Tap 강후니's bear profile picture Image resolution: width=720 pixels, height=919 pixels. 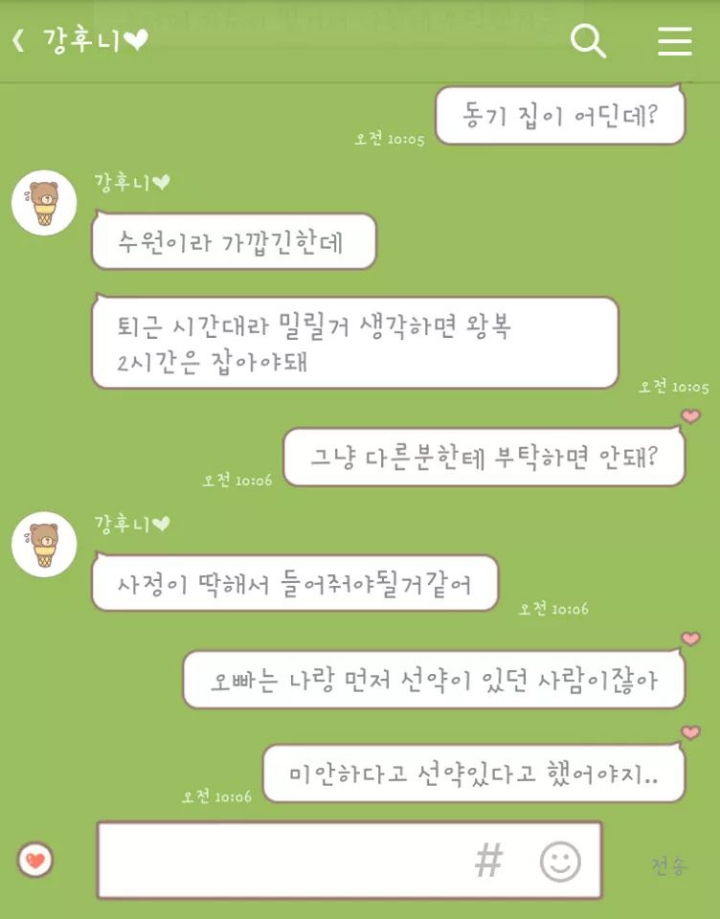pos(44,202)
